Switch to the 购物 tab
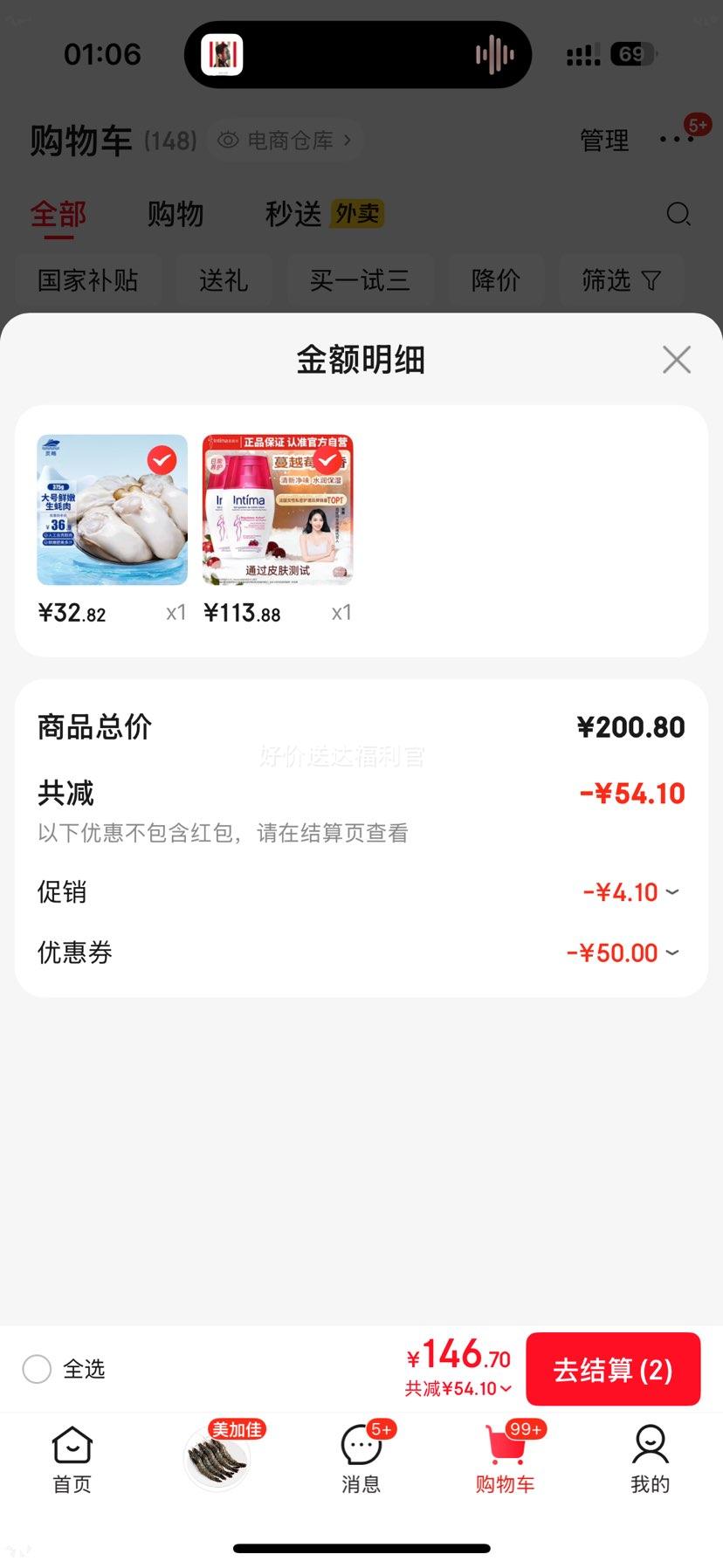The image size is (723, 1568). [x=176, y=214]
